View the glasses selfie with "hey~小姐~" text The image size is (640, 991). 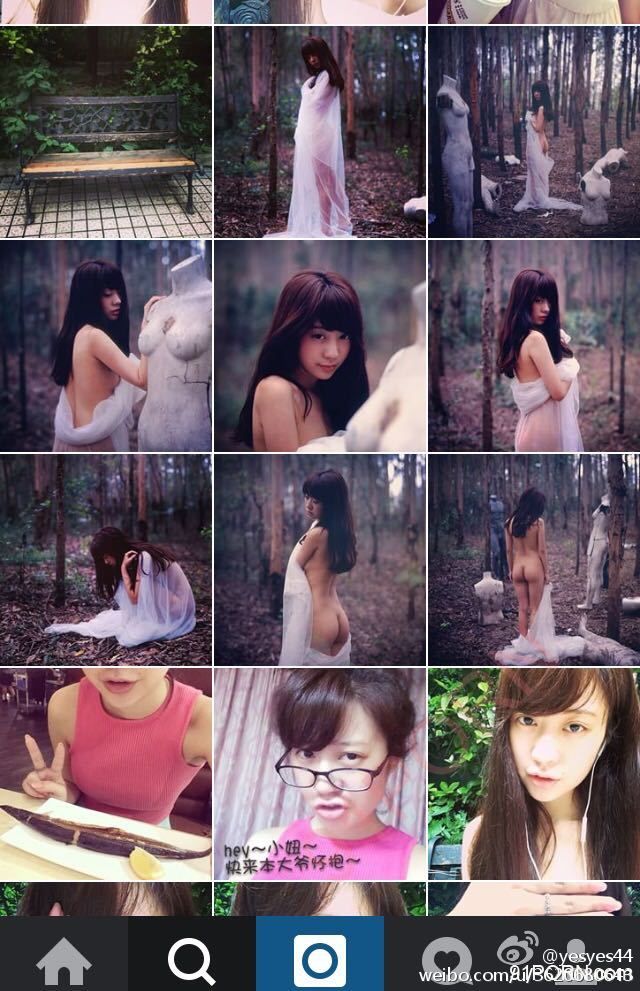(320, 774)
